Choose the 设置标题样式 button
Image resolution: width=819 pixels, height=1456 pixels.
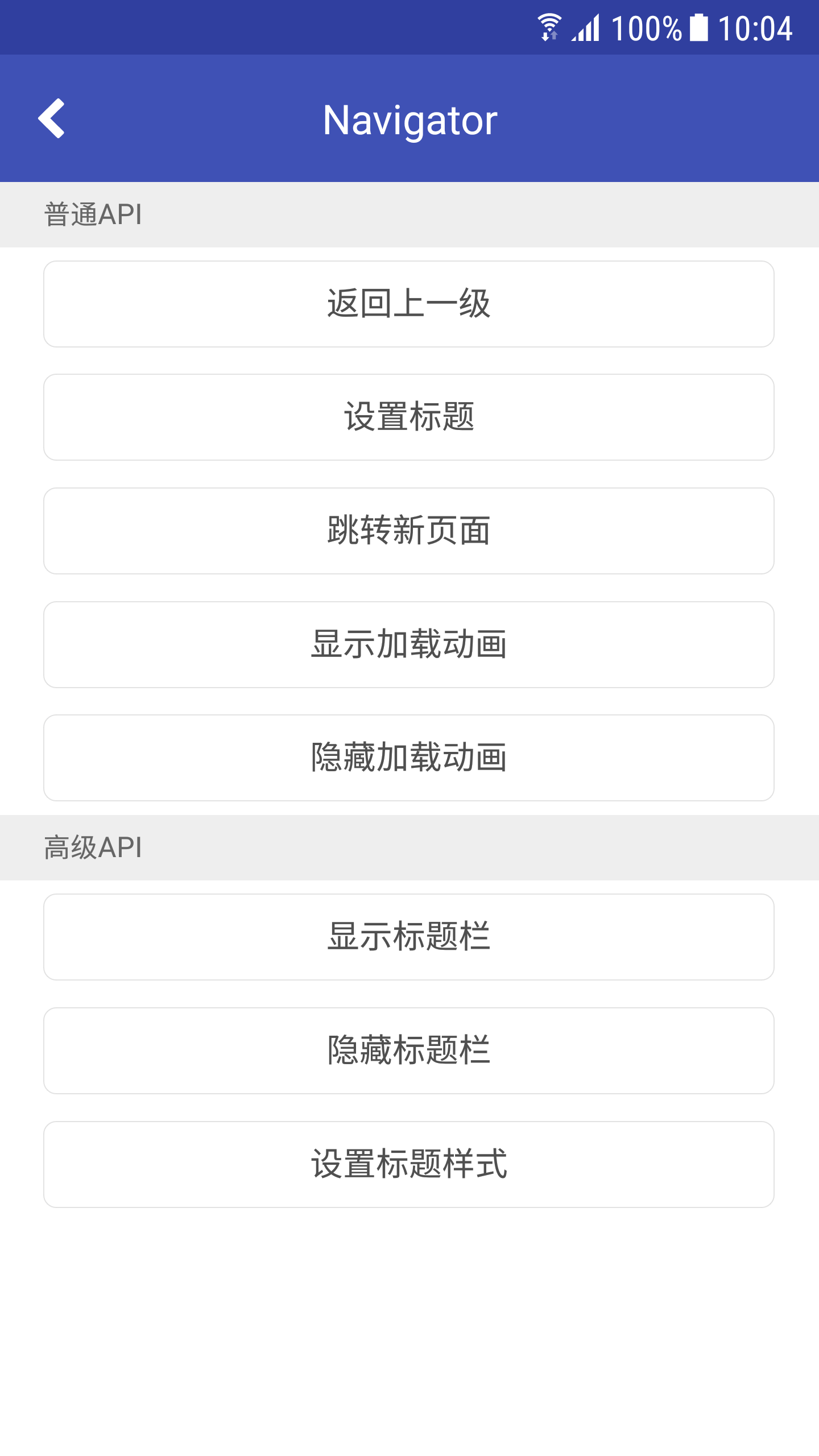tap(409, 1164)
